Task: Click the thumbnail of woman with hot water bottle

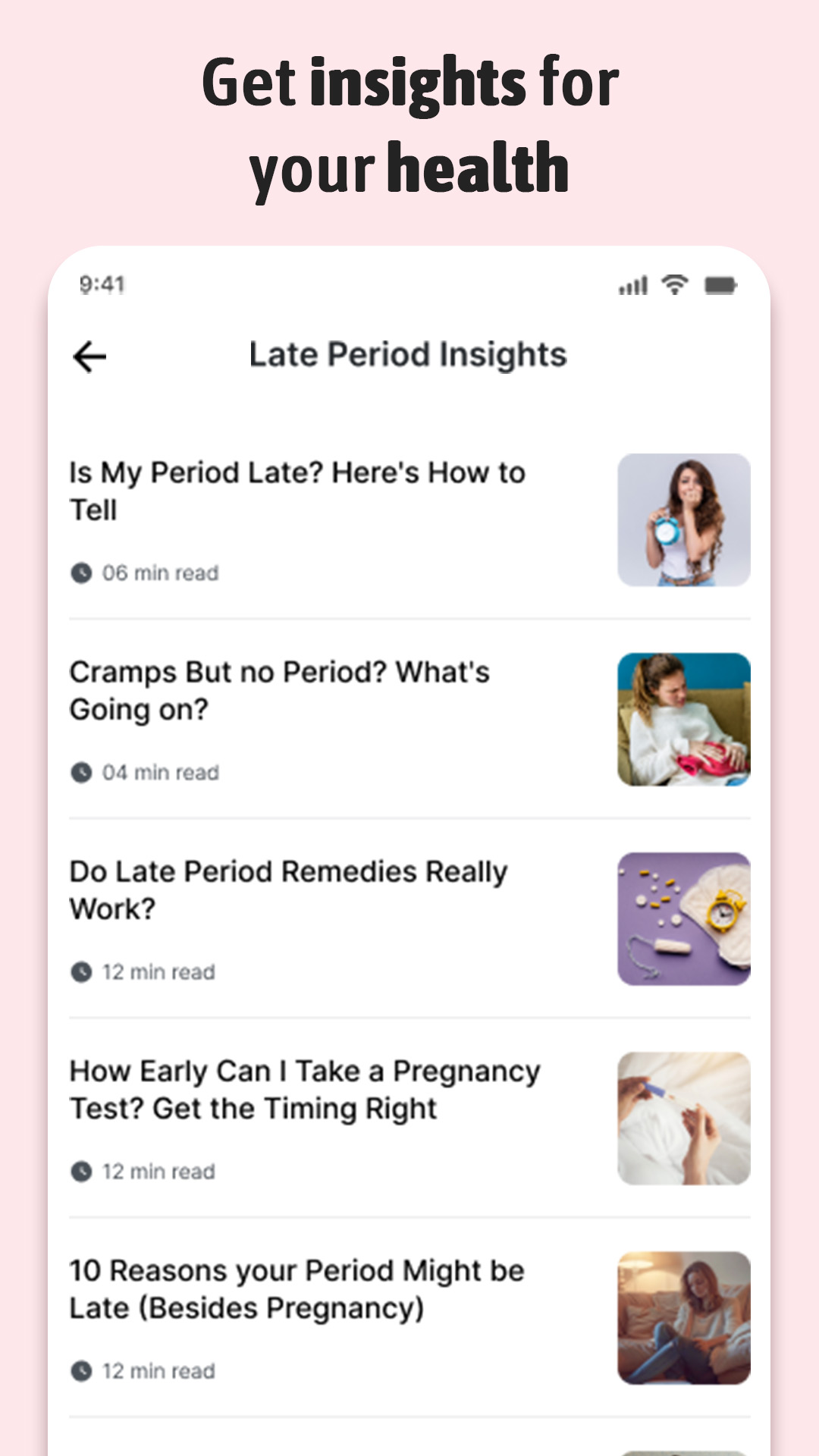Action: (683, 720)
